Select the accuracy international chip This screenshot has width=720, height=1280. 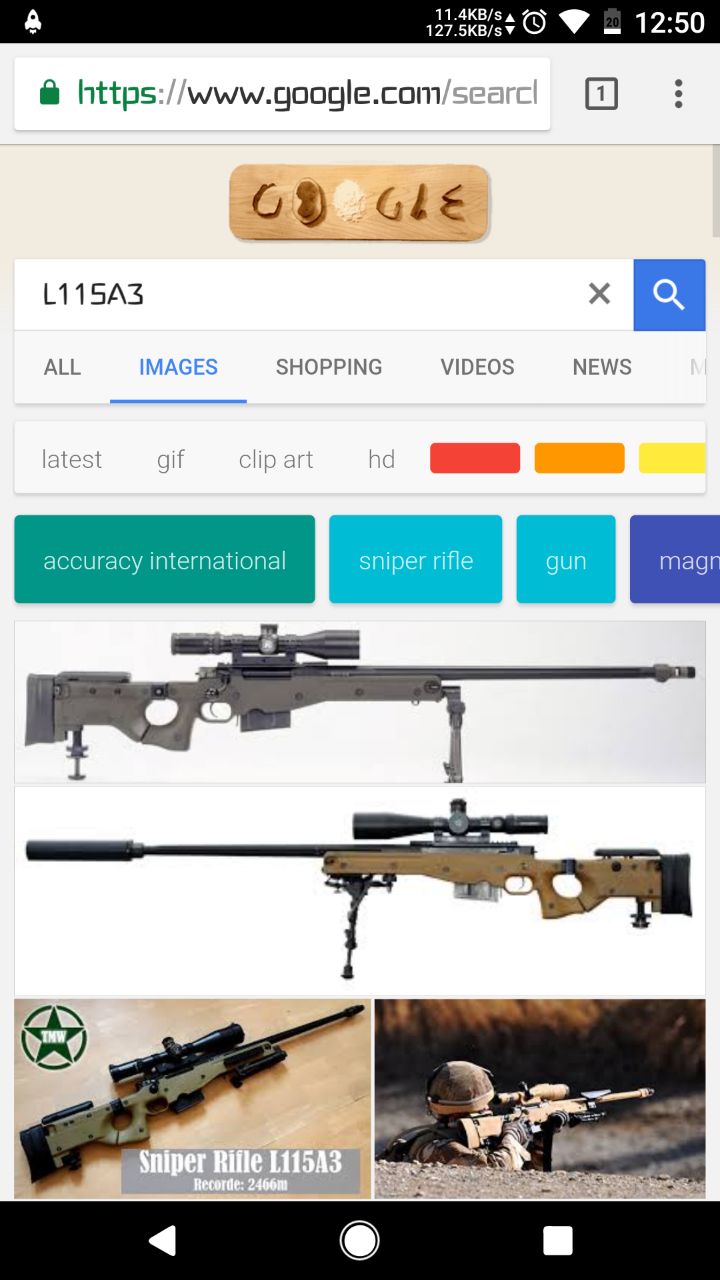(165, 560)
